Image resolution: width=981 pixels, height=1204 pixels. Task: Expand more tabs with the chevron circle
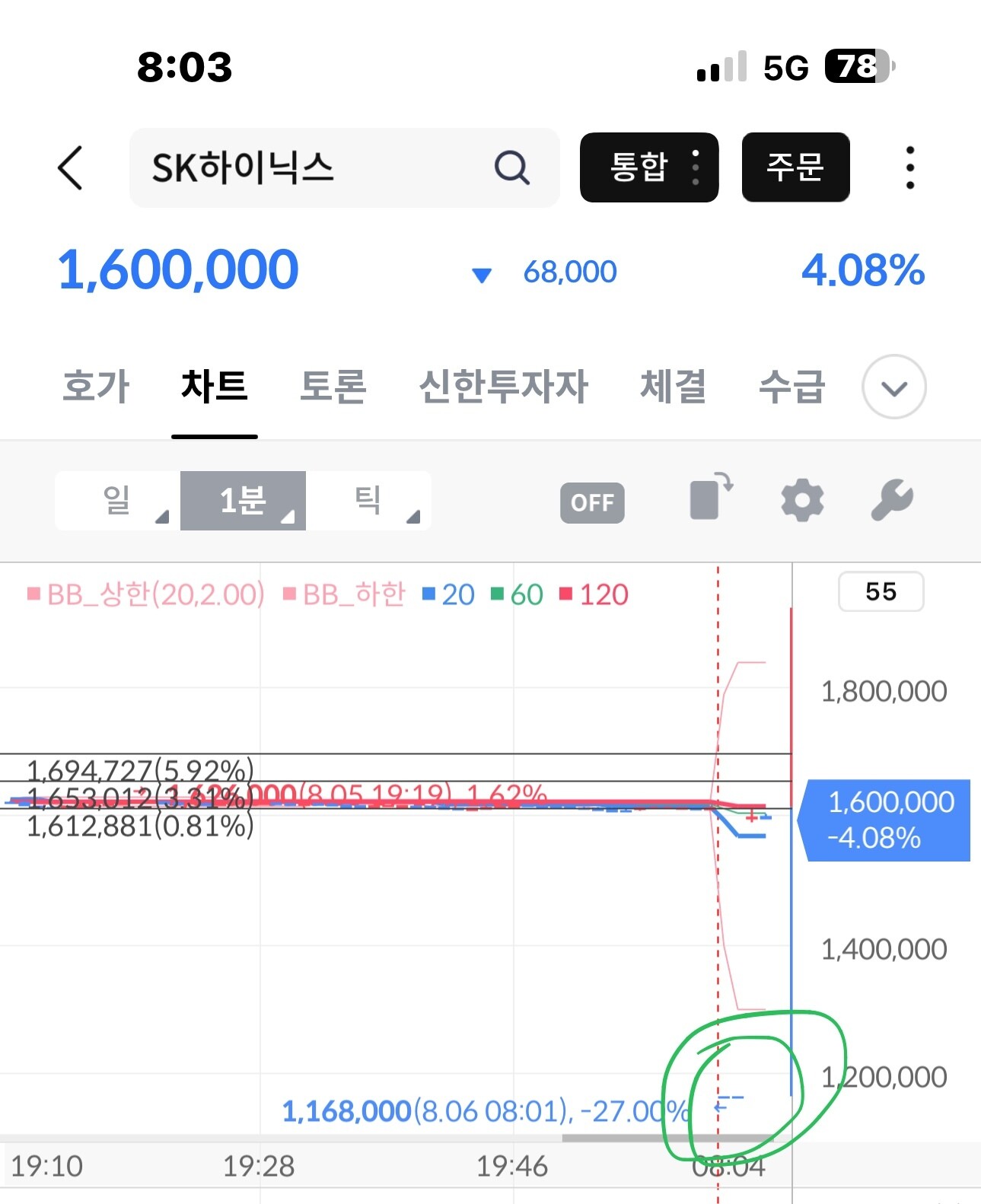(x=894, y=387)
